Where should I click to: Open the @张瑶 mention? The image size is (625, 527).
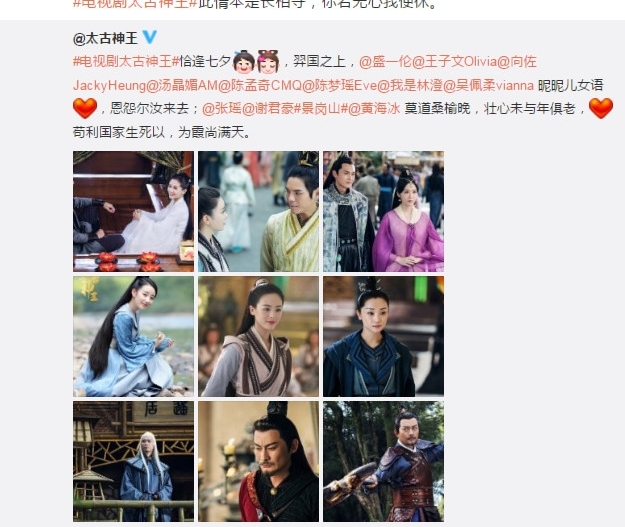(x=220, y=107)
